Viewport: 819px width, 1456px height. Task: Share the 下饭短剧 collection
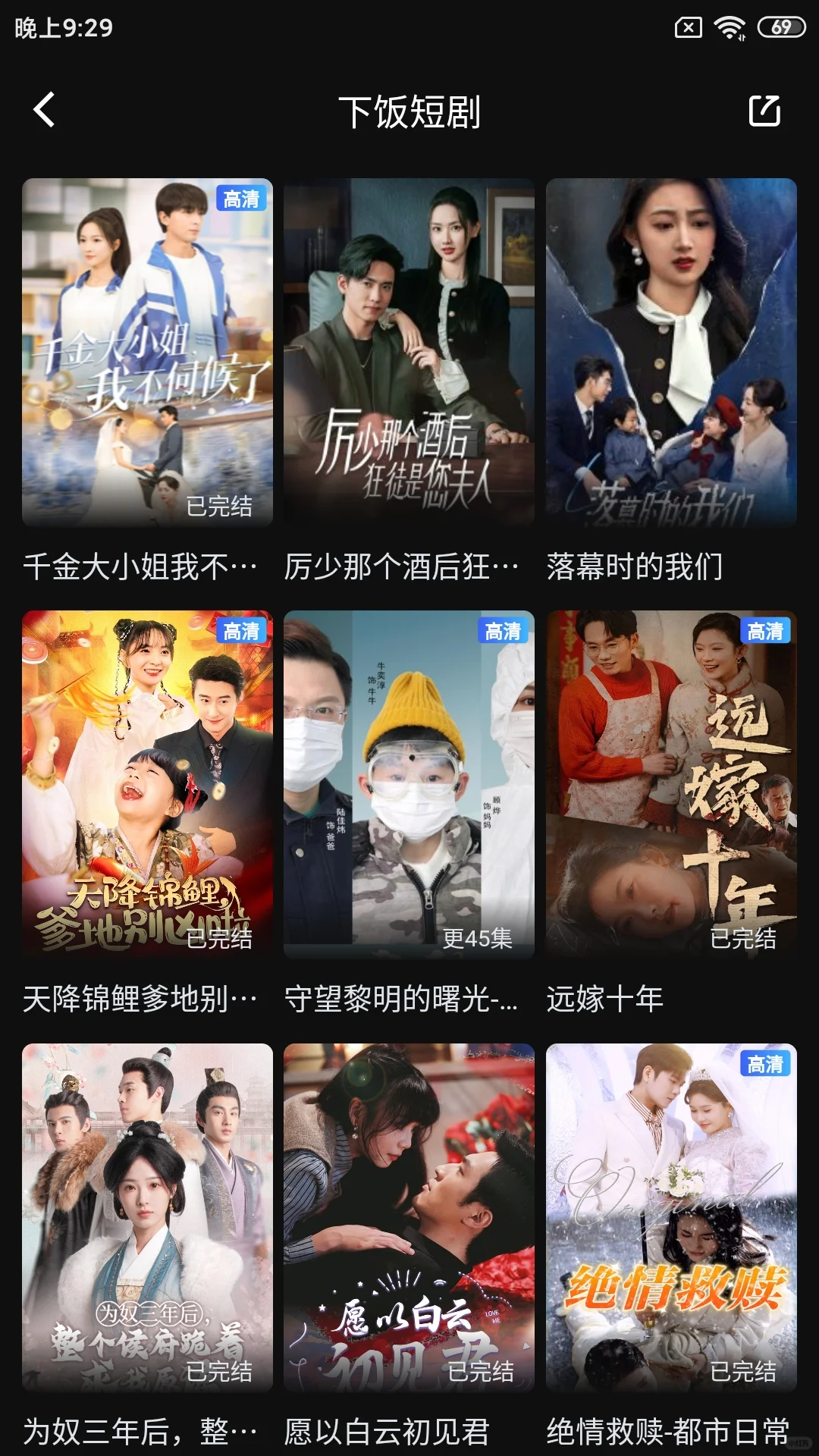coord(764,111)
